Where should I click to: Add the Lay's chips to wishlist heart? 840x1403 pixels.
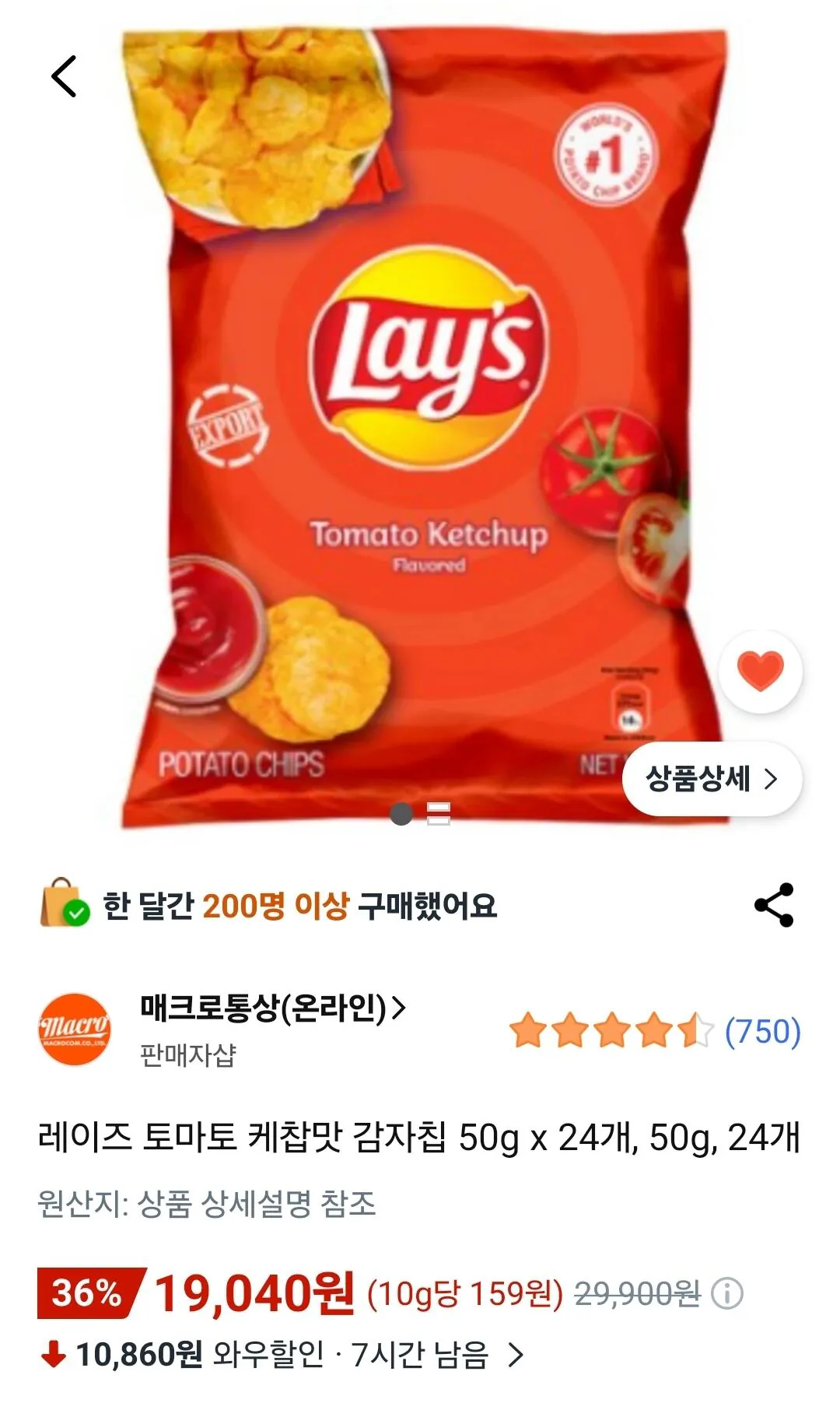click(x=760, y=671)
